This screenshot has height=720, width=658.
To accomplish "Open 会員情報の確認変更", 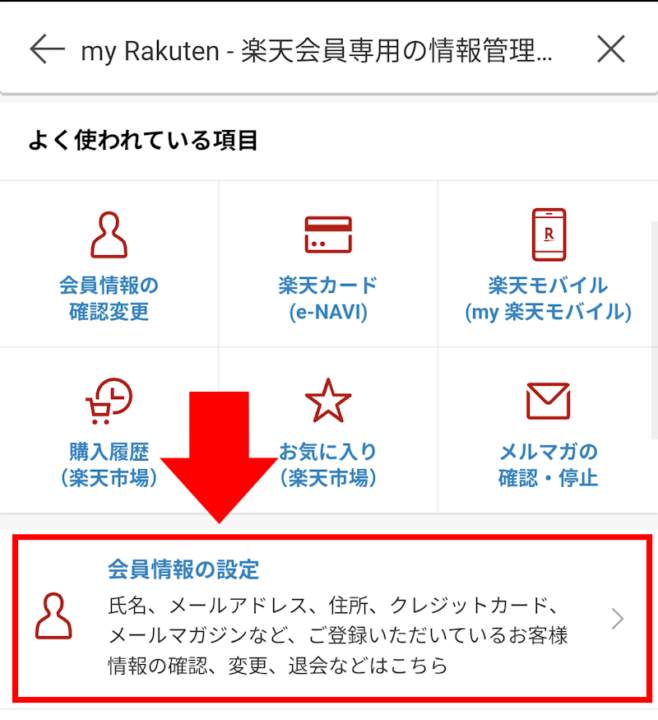I will 108,265.
